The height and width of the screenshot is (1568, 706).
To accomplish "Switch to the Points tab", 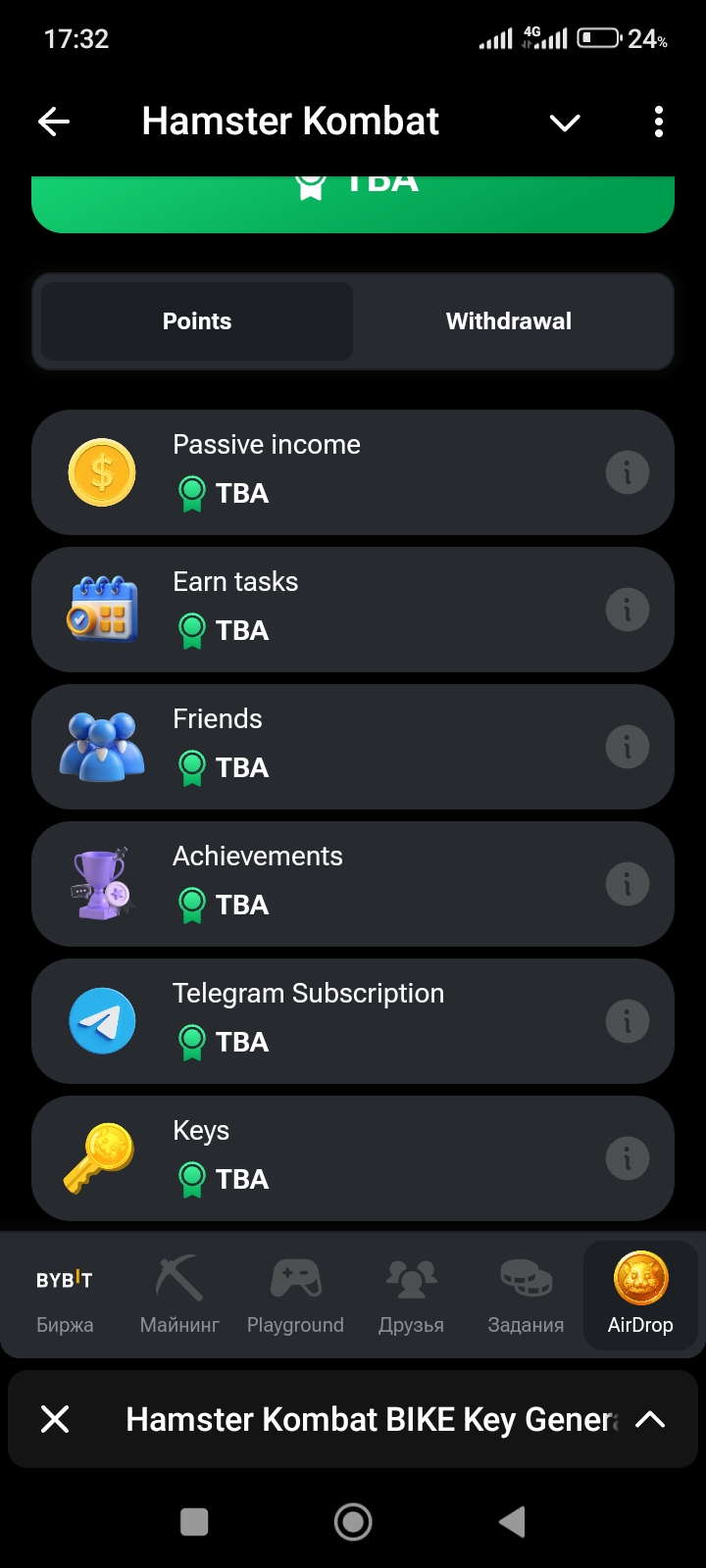I will (x=197, y=321).
